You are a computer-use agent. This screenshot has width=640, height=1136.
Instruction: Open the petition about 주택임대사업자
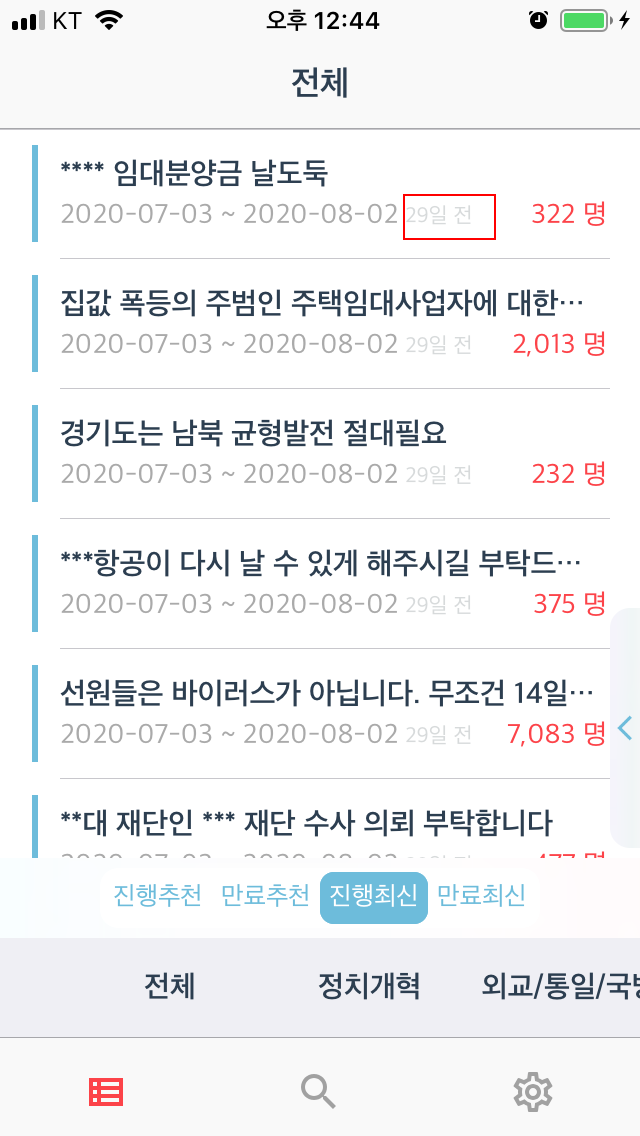tap(320, 323)
